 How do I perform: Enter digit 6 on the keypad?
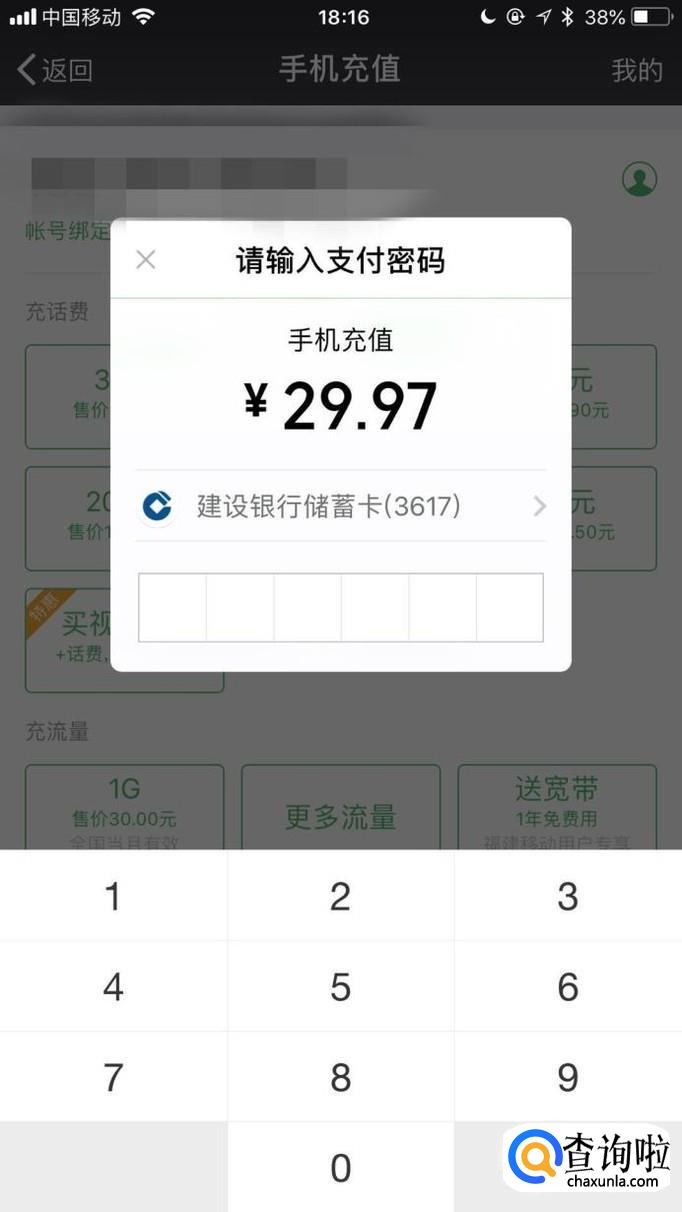point(568,987)
